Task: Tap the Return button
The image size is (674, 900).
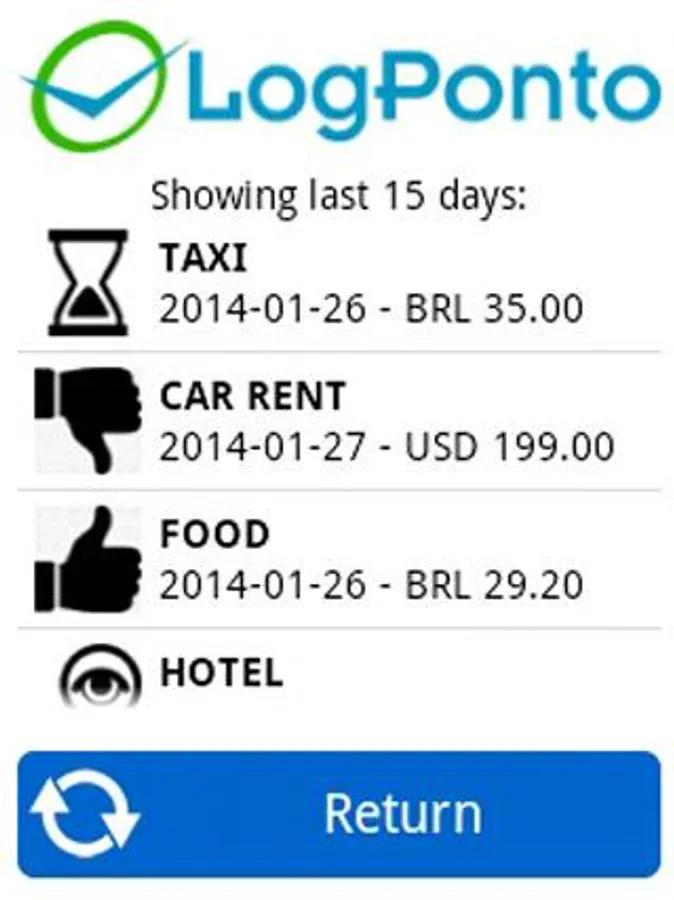Action: pyautogui.click(x=339, y=814)
